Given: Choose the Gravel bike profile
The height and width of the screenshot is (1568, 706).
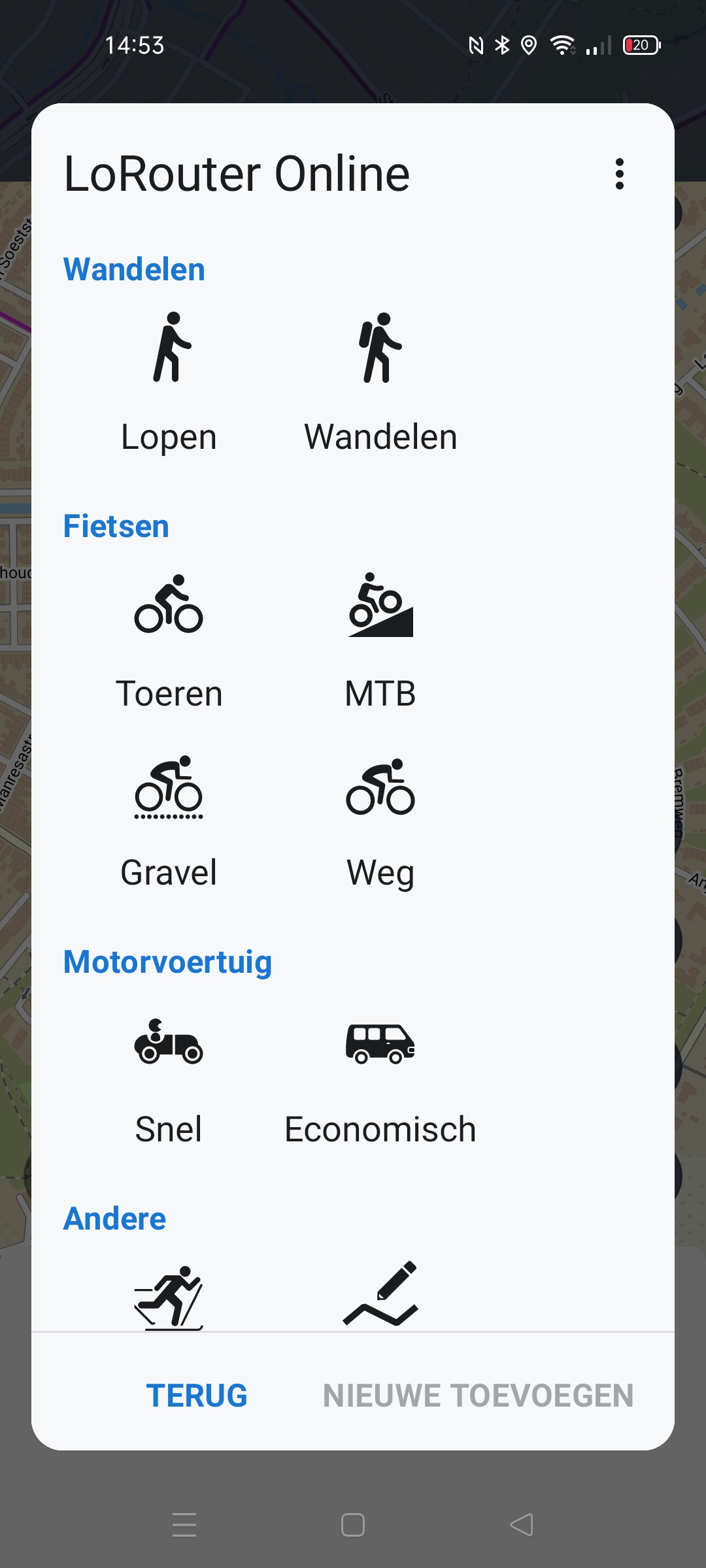Looking at the screenshot, I should point(169,820).
